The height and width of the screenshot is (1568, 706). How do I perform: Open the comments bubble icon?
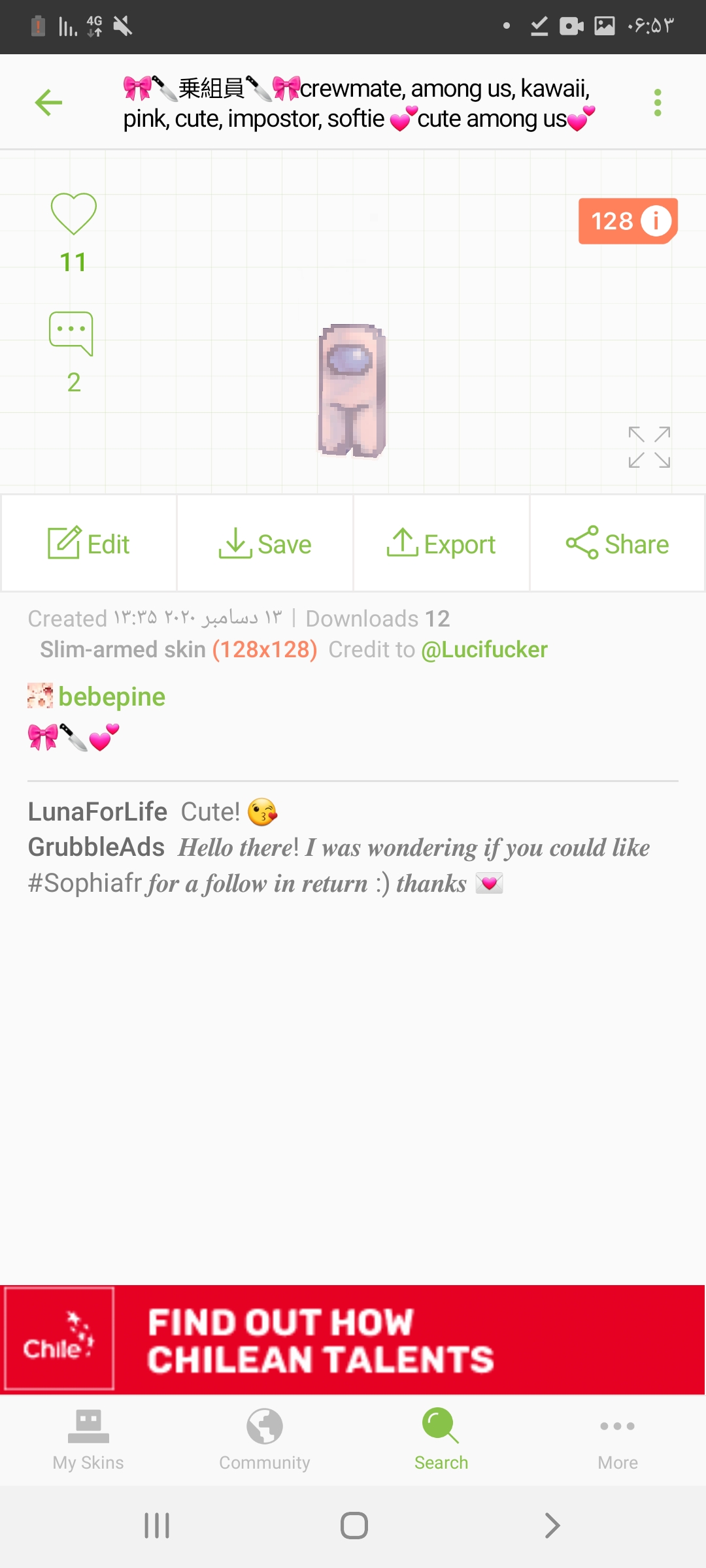(71, 333)
